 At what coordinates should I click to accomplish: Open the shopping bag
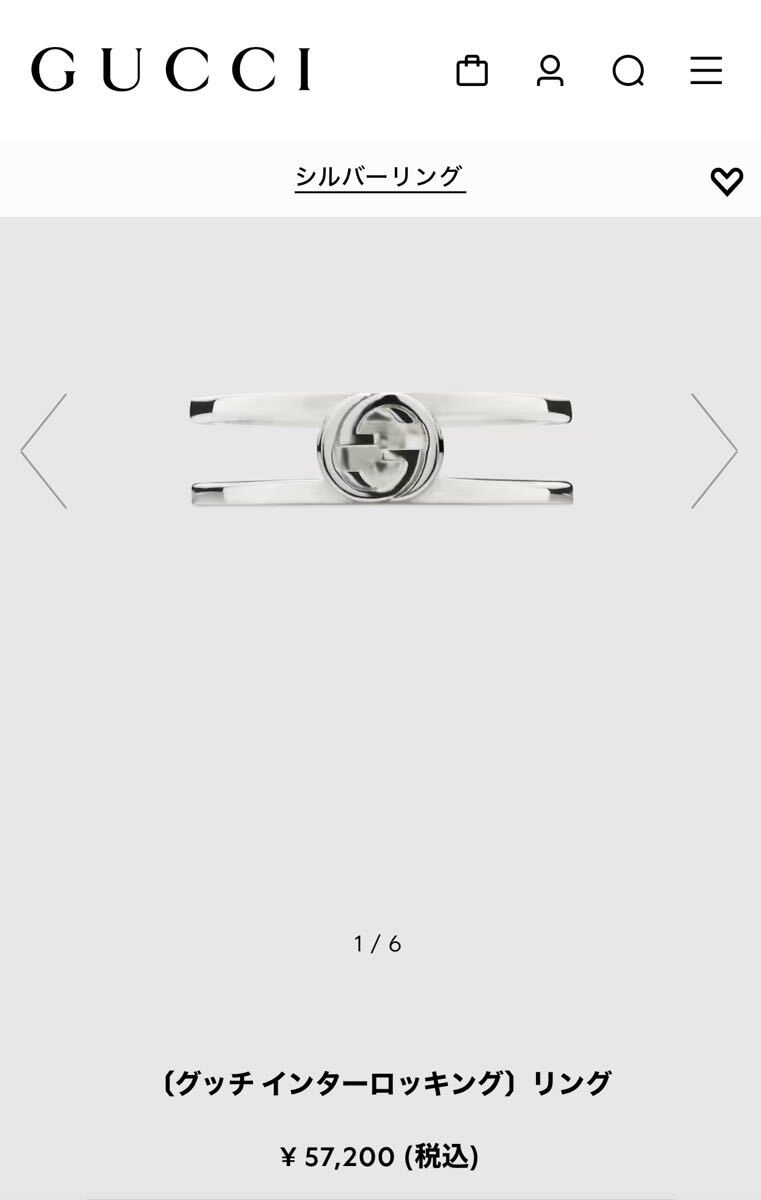(472, 71)
